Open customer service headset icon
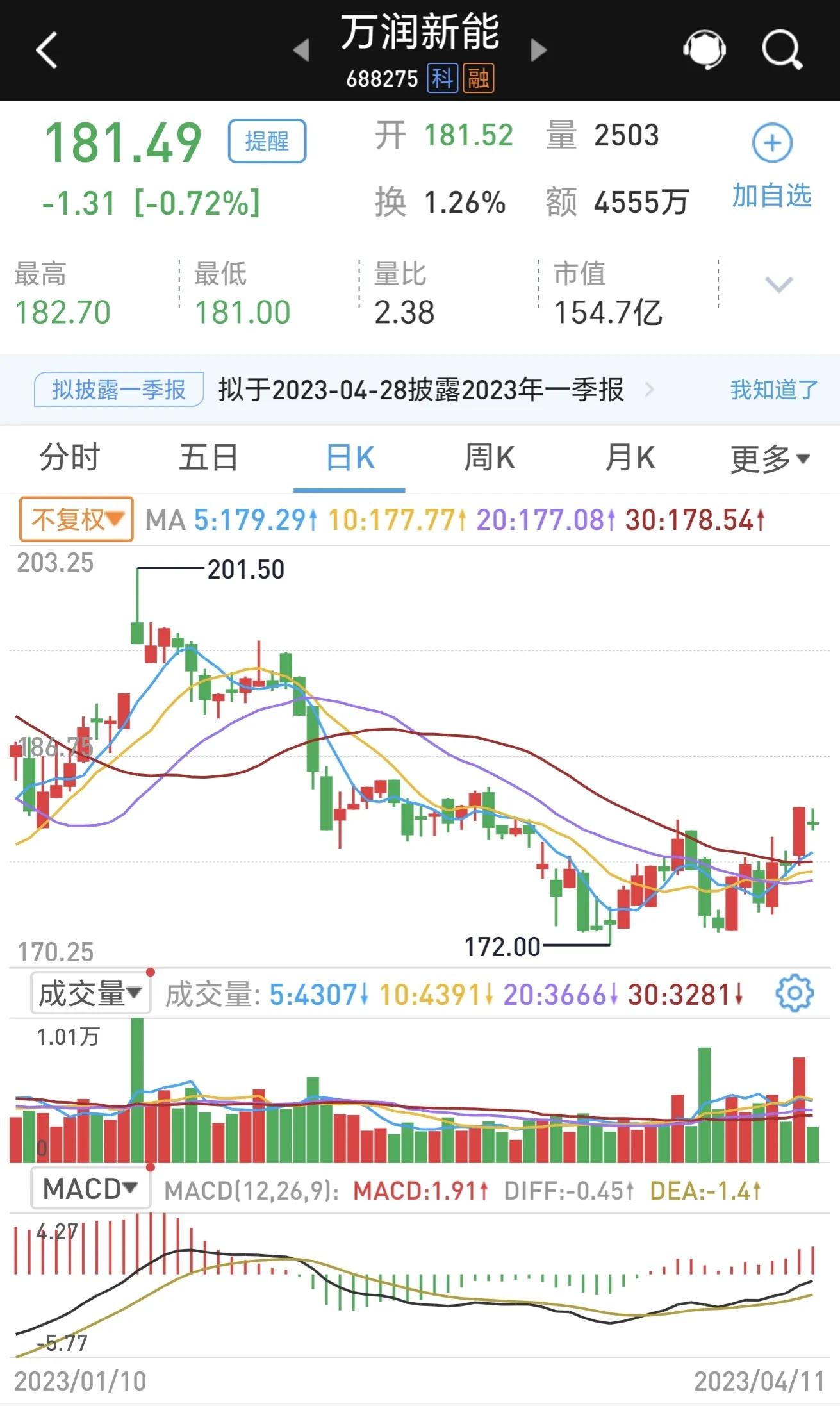The image size is (840, 1406). pyautogui.click(x=705, y=49)
